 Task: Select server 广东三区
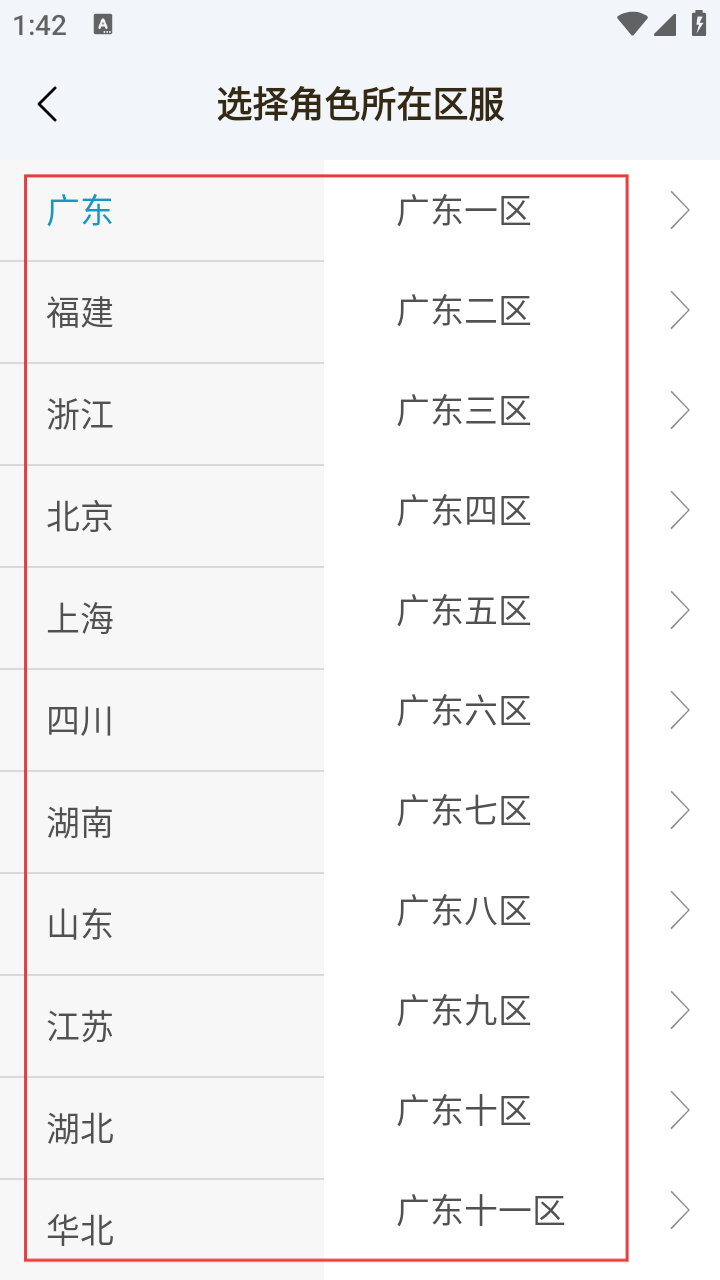click(463, 411)
